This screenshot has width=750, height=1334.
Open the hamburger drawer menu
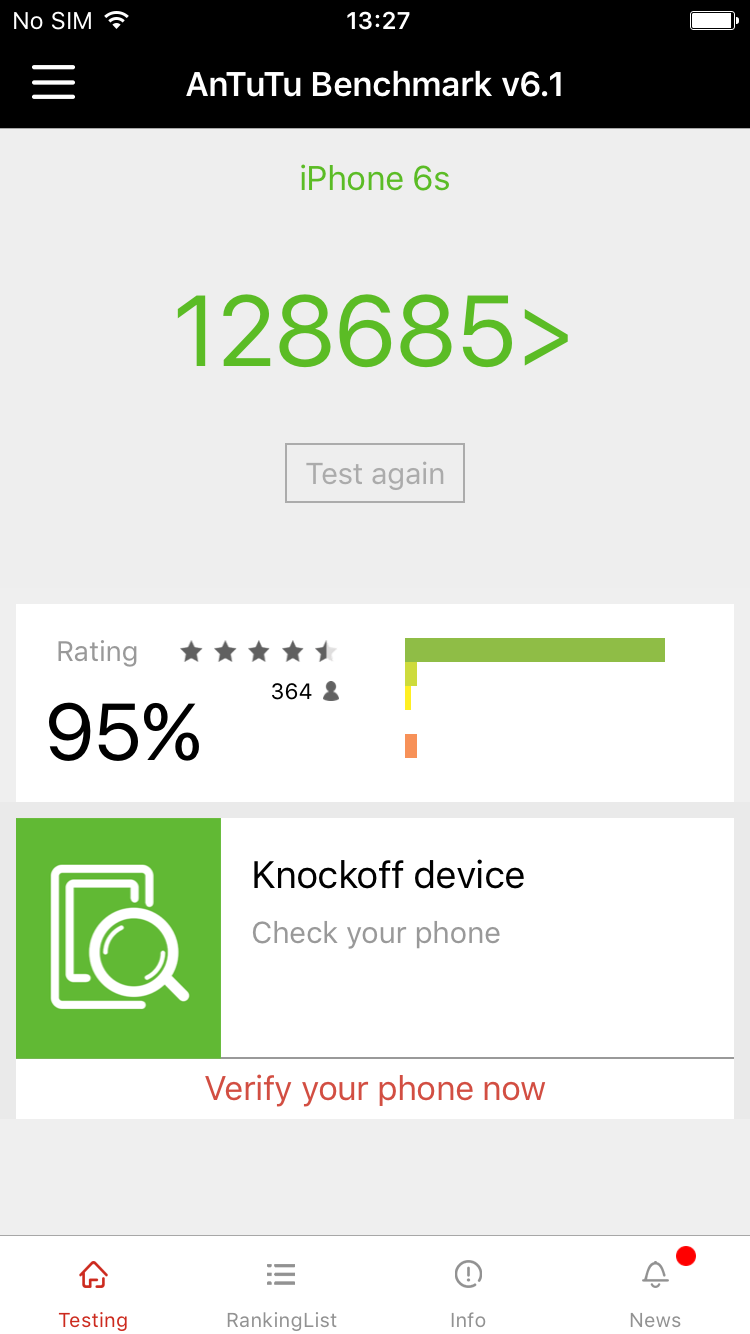click(54, 83)
